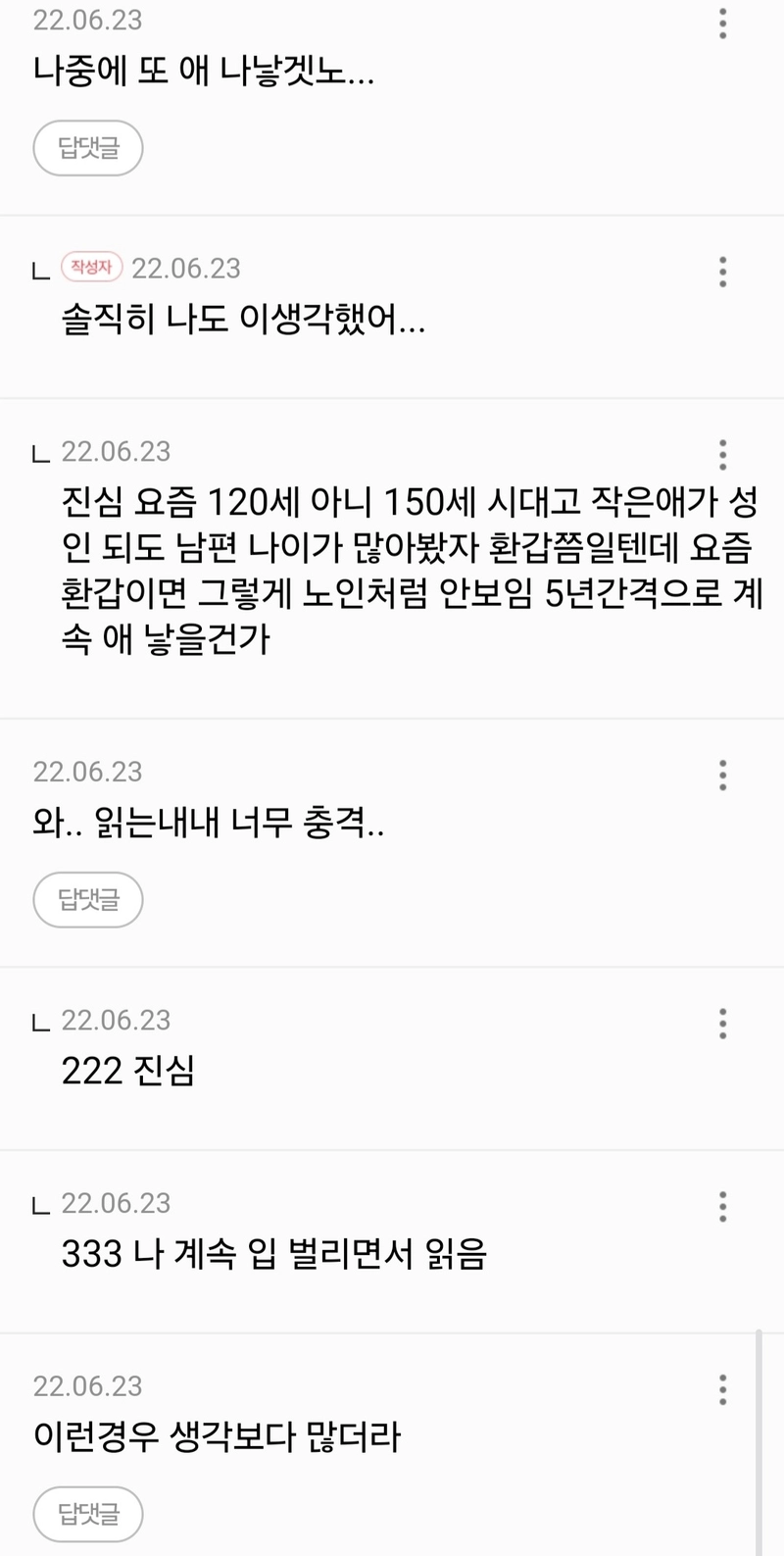Viewport: 784px width, 1556px height.
Task: Open more options on '진심 요즘 120세' reply
Action: (722, 455)
